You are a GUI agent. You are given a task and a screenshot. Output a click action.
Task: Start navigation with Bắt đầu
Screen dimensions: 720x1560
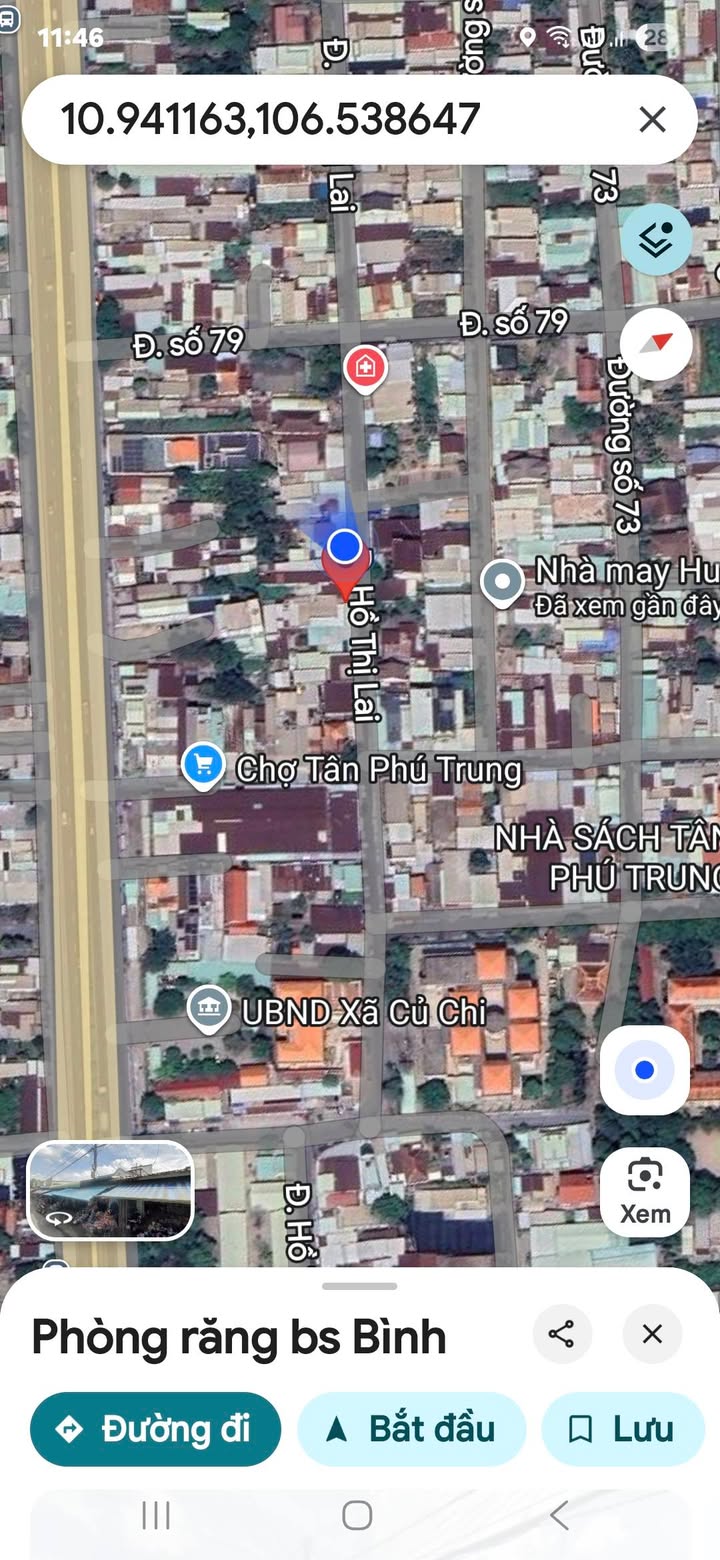coord(411,1429)
